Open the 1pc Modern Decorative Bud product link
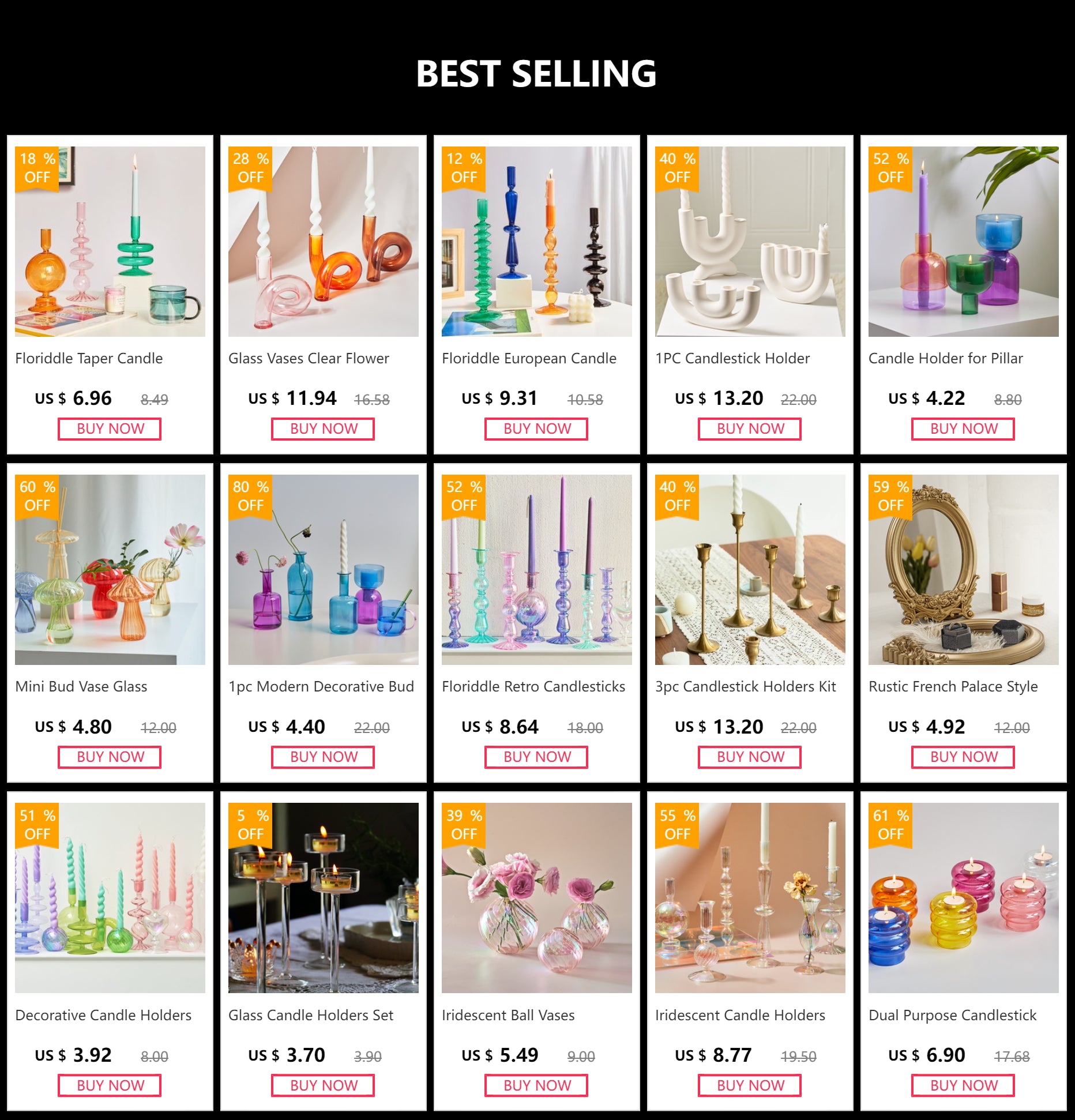 coord(321,687)
